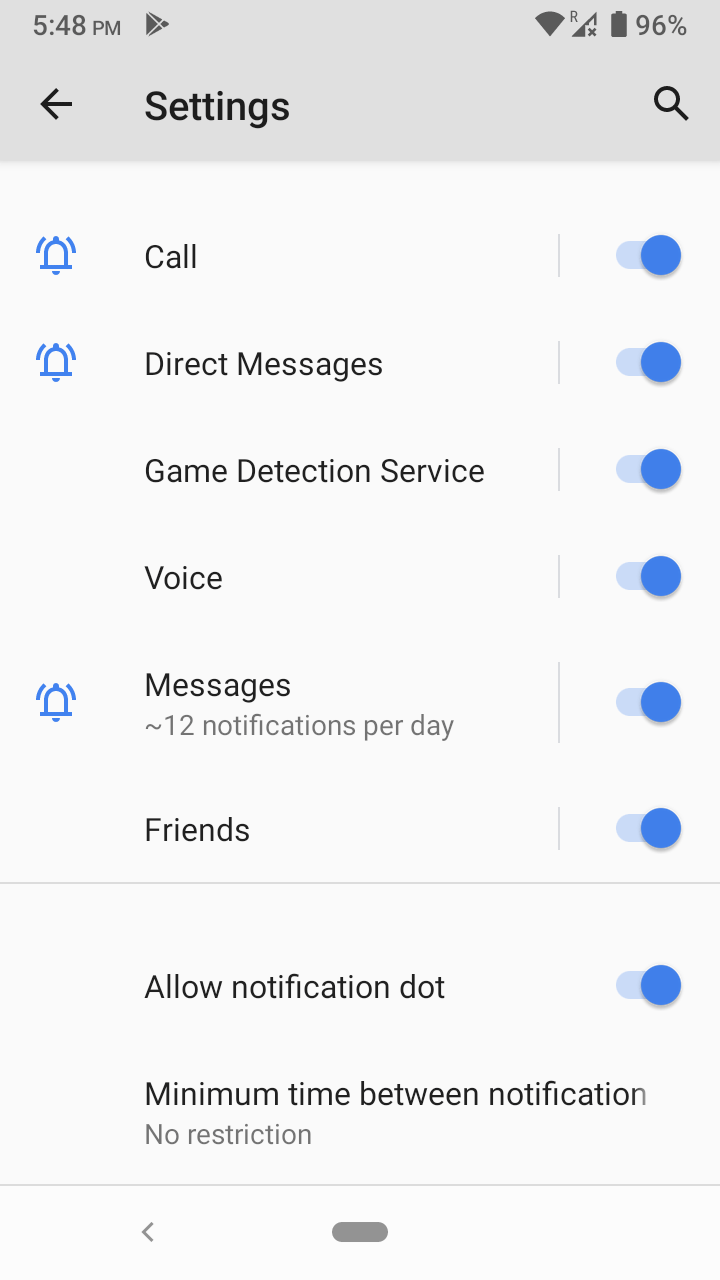Tap No restriction under minimum time setting
Screen dimensions: 720x1280
pos(228,1134)
